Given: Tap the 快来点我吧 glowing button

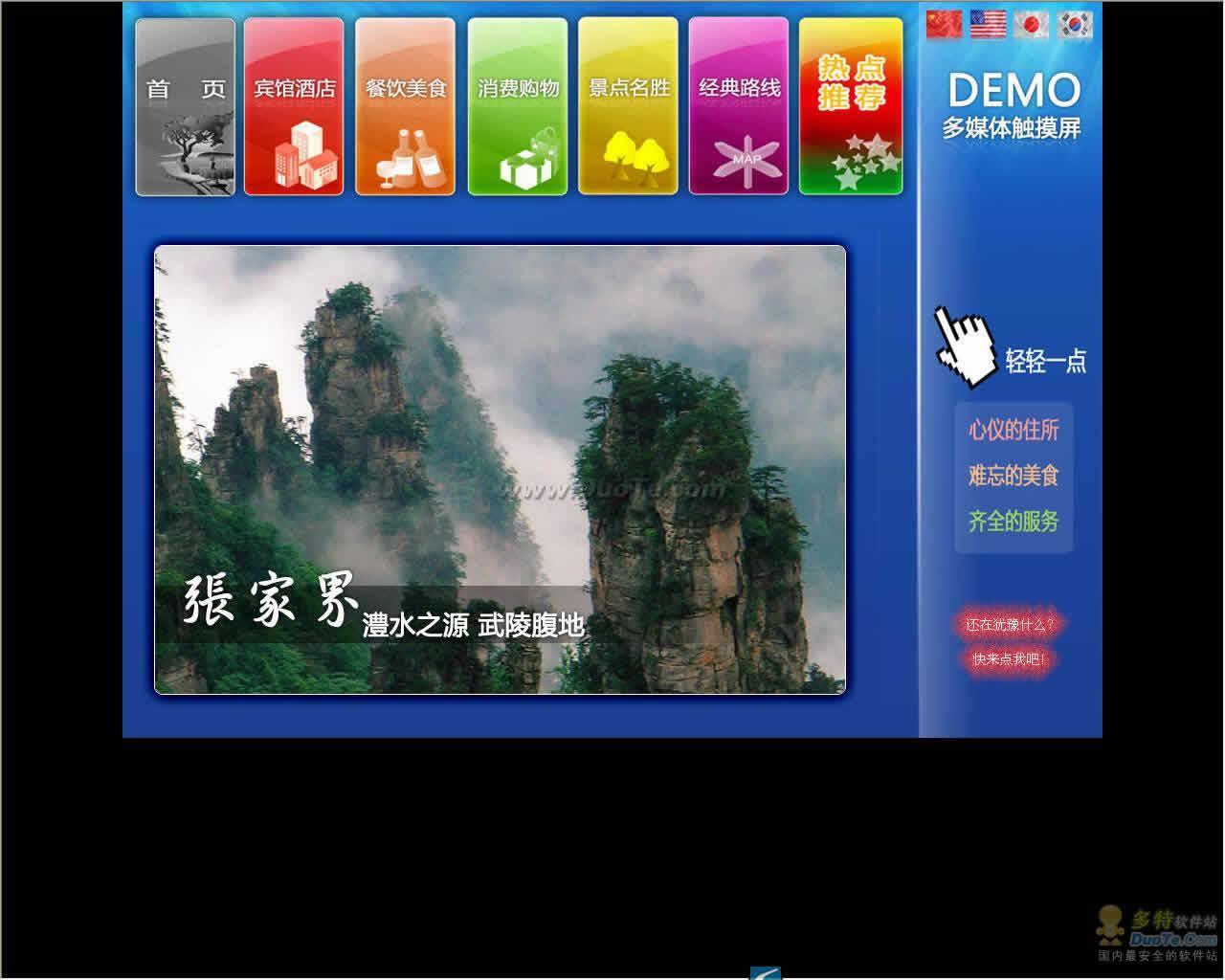Looking at the screenshot, I should point(1010,659).
